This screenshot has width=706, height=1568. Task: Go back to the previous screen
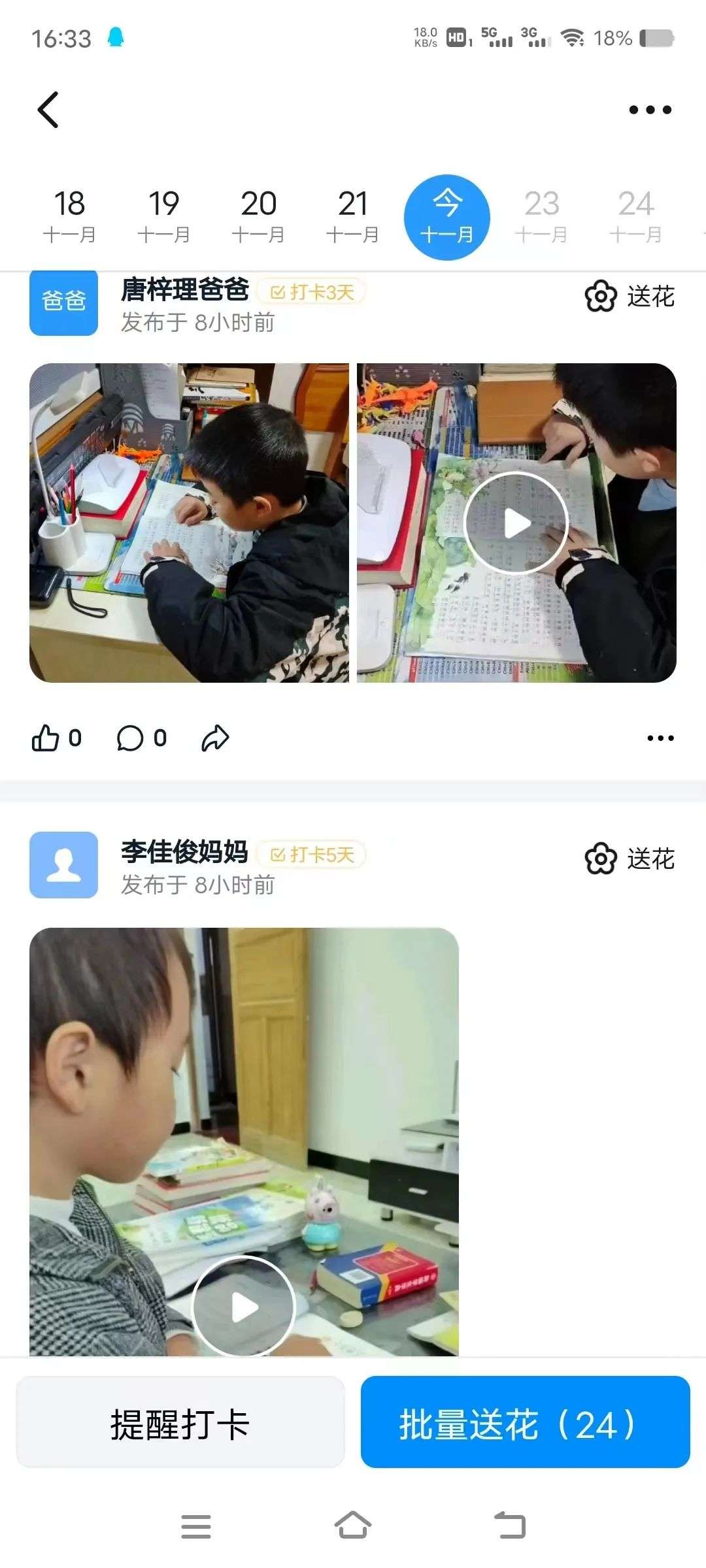pos(48,110)
